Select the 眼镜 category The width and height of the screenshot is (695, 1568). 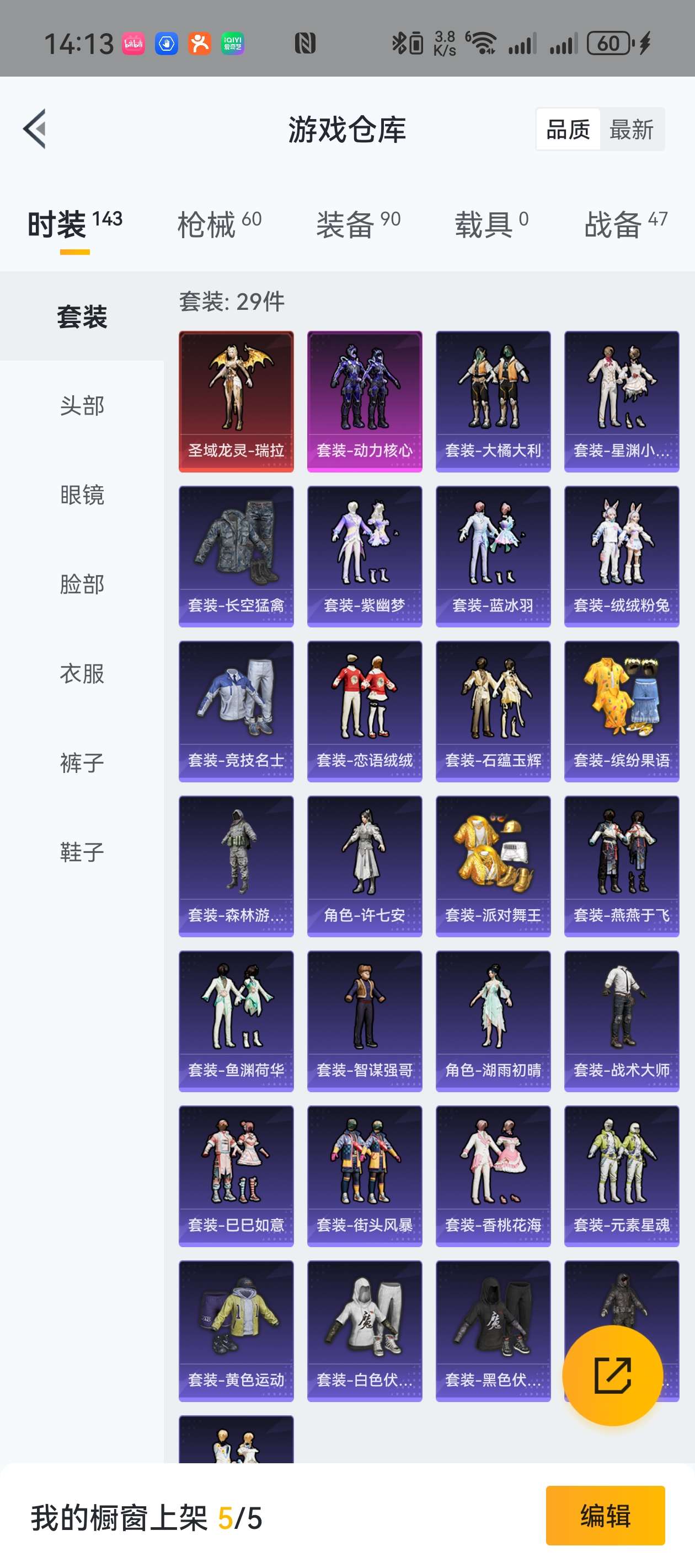(82, 495)
